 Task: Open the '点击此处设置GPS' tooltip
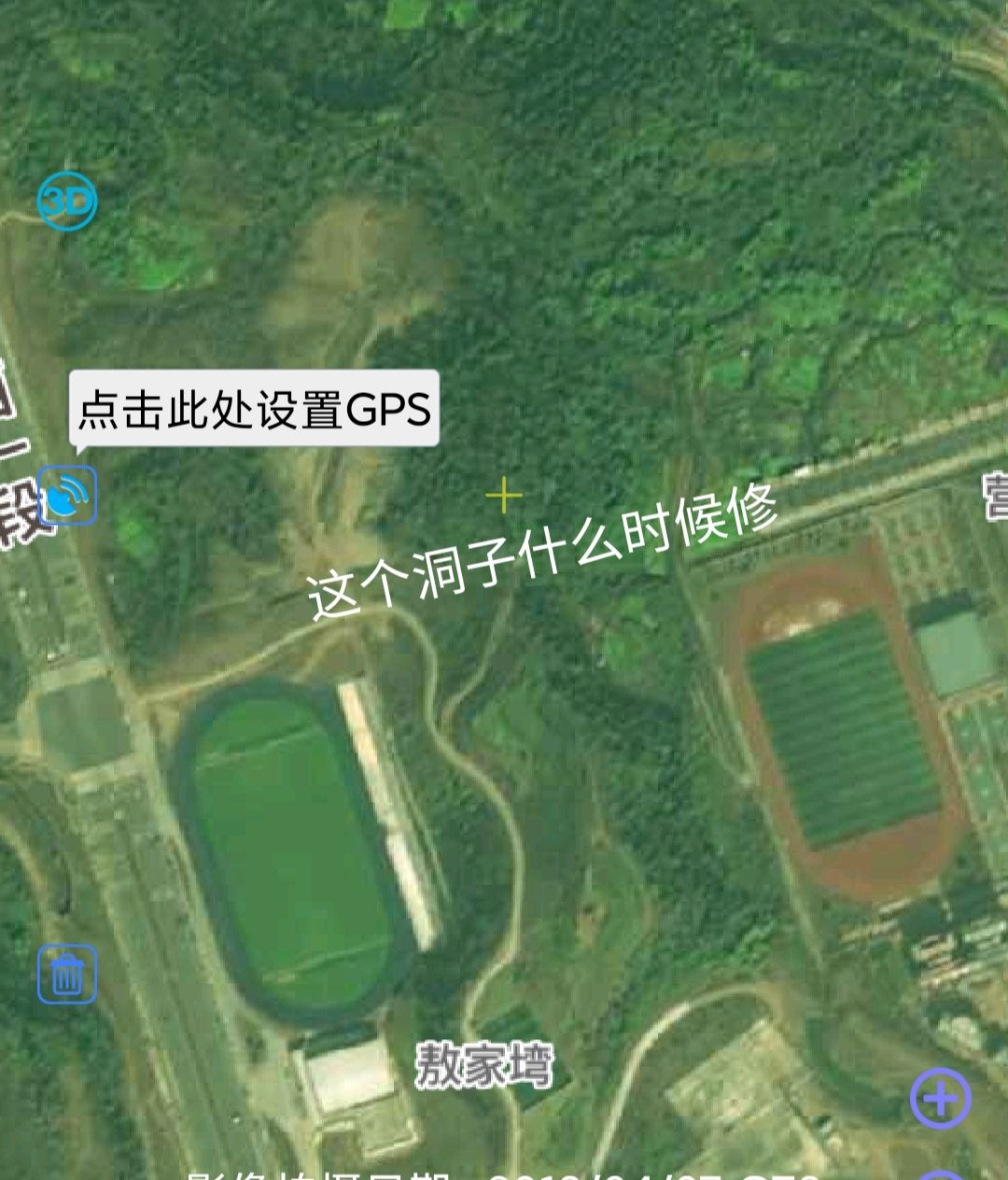[x=254, y=409]
